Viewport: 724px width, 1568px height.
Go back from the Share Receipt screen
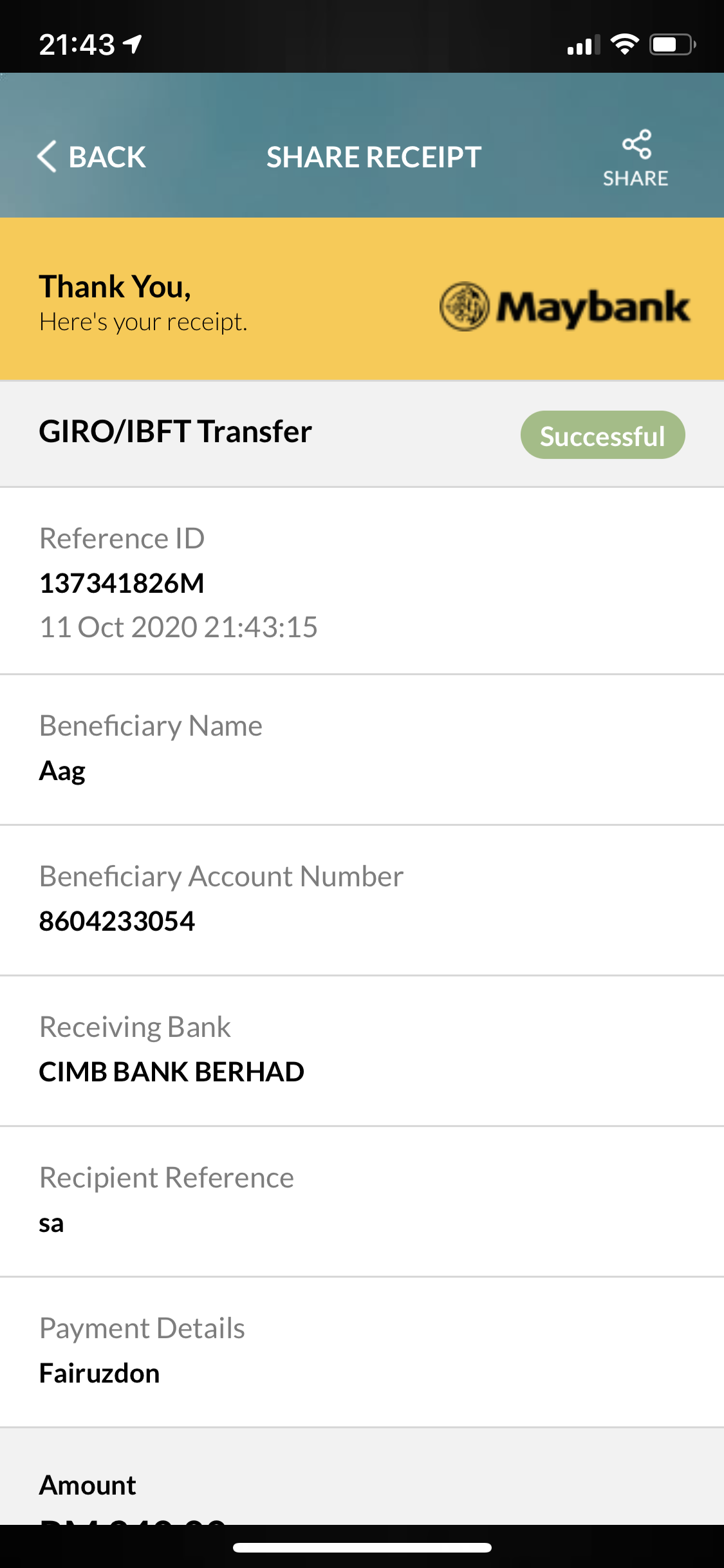[x=91, y=157]
